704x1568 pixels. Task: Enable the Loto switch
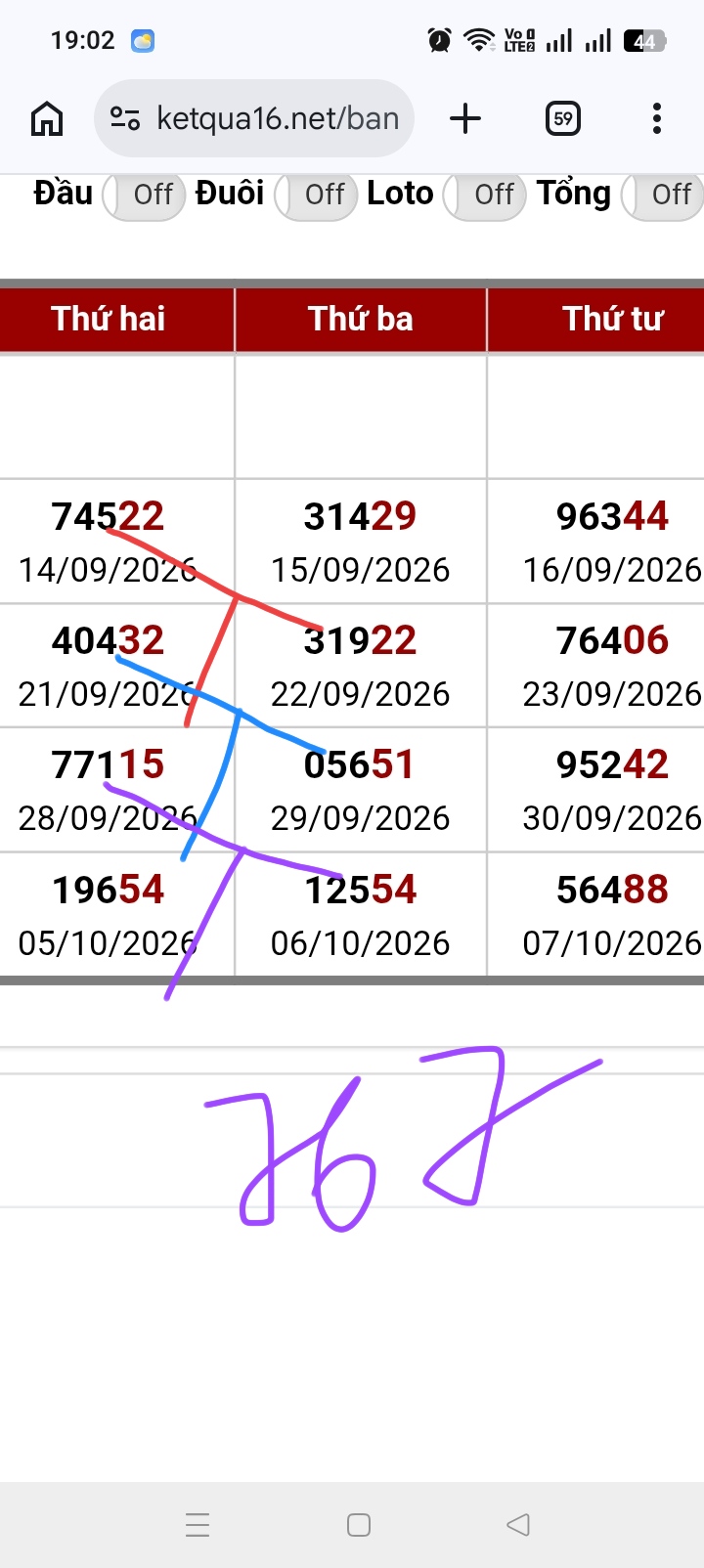coord(485,194)
